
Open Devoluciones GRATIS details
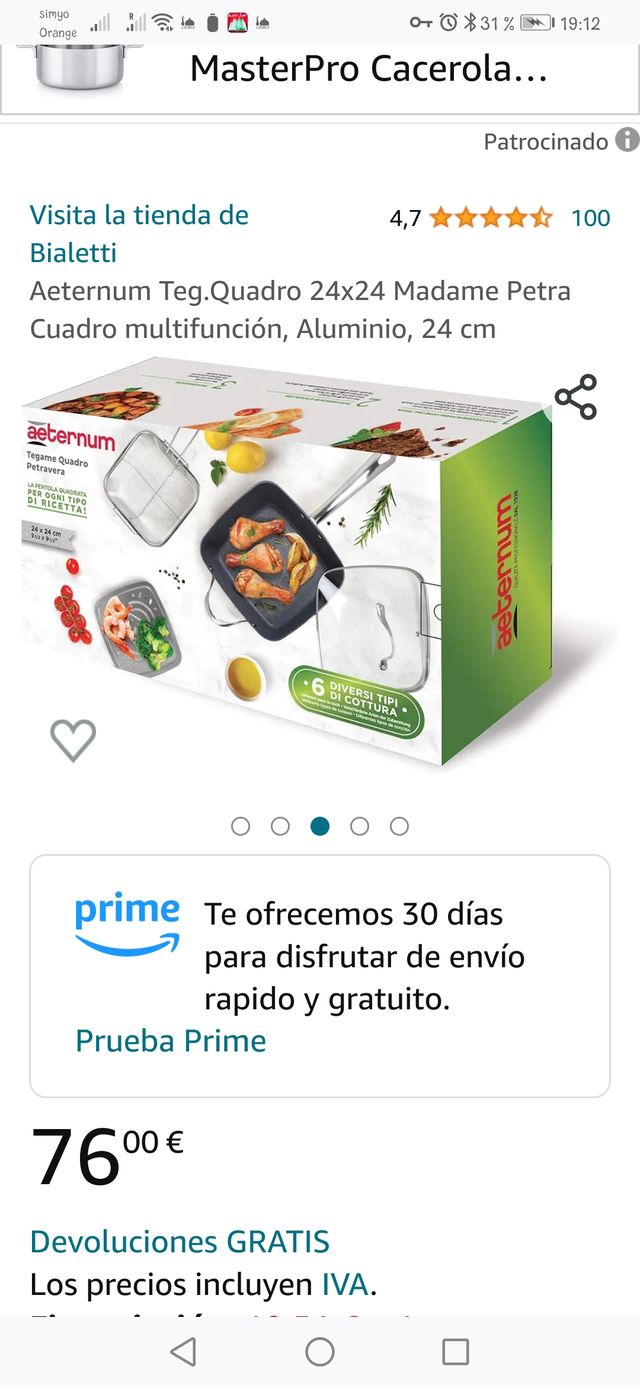point(180,1242)
